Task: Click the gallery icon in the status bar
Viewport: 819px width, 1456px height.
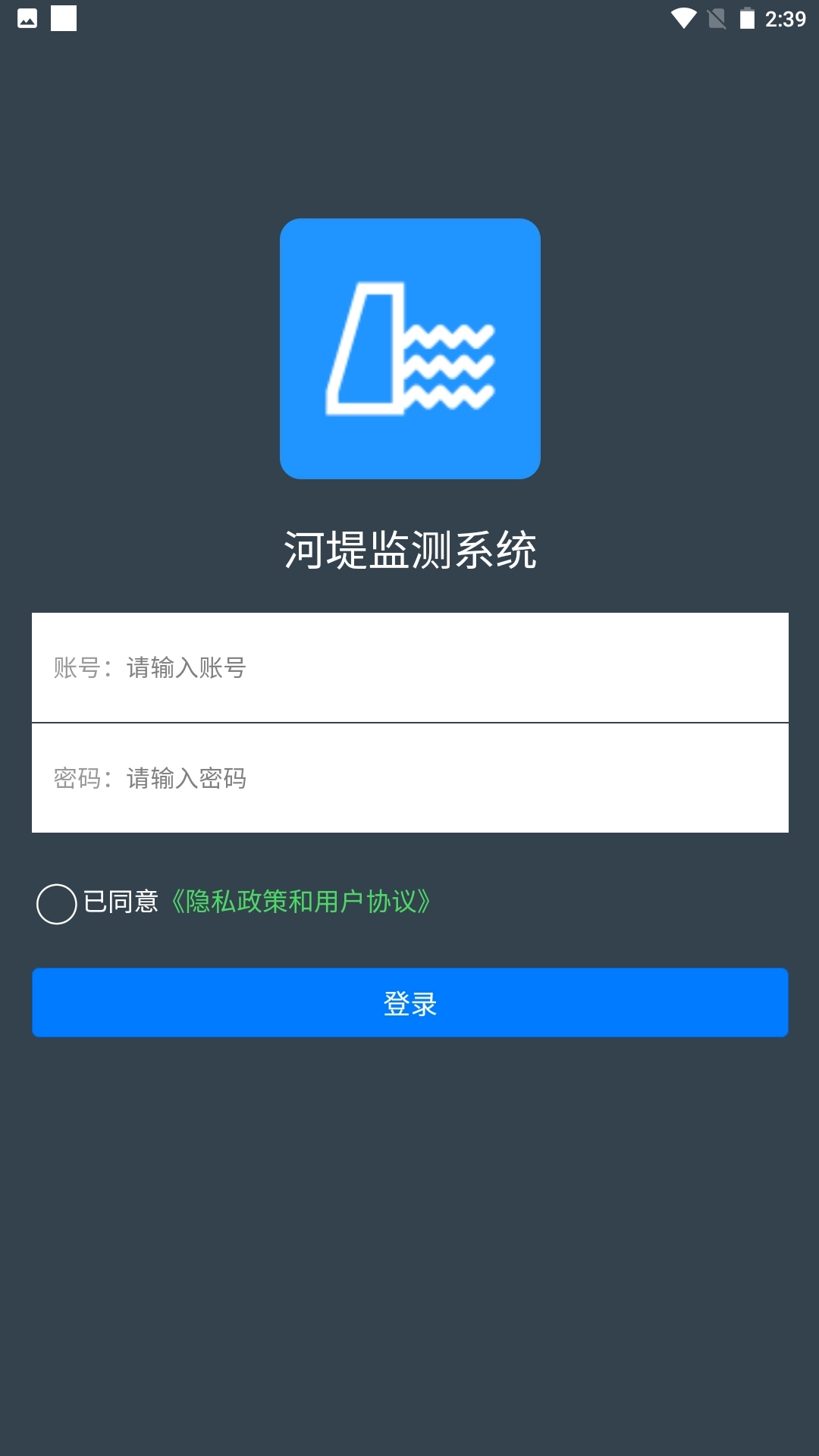Action: (28, 20)
